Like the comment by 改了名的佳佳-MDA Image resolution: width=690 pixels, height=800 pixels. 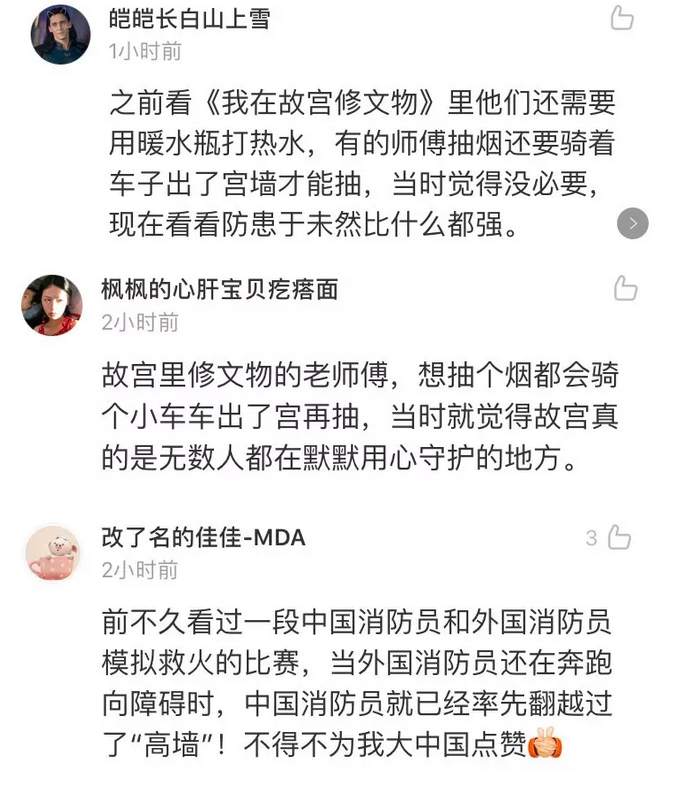(619, 537)
